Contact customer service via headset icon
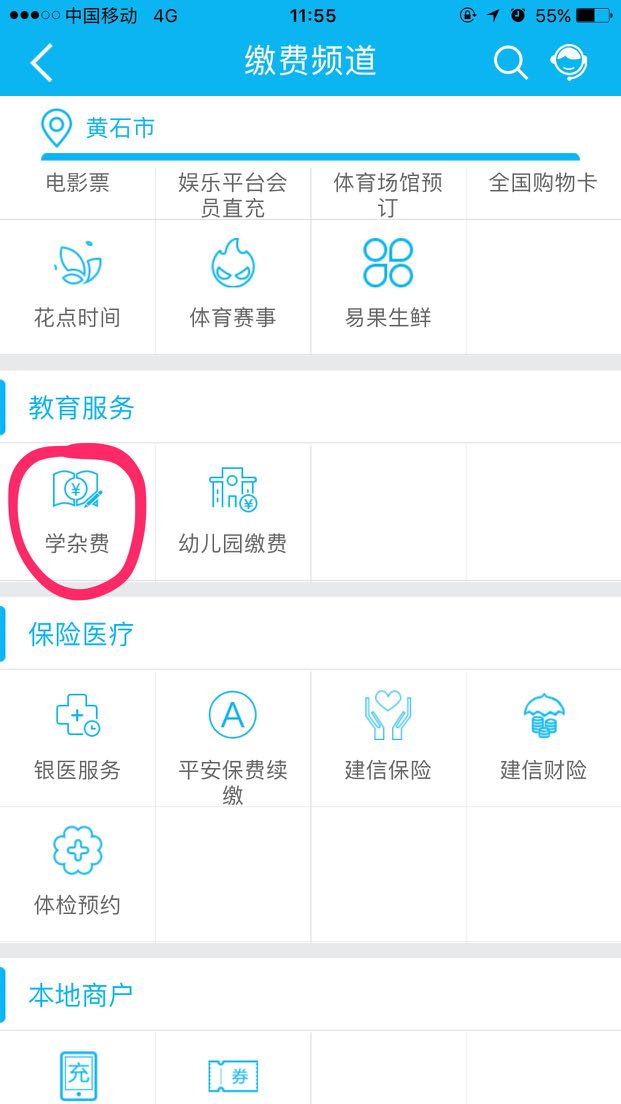This screenshot has width=621, height=1104. [569, 62]
